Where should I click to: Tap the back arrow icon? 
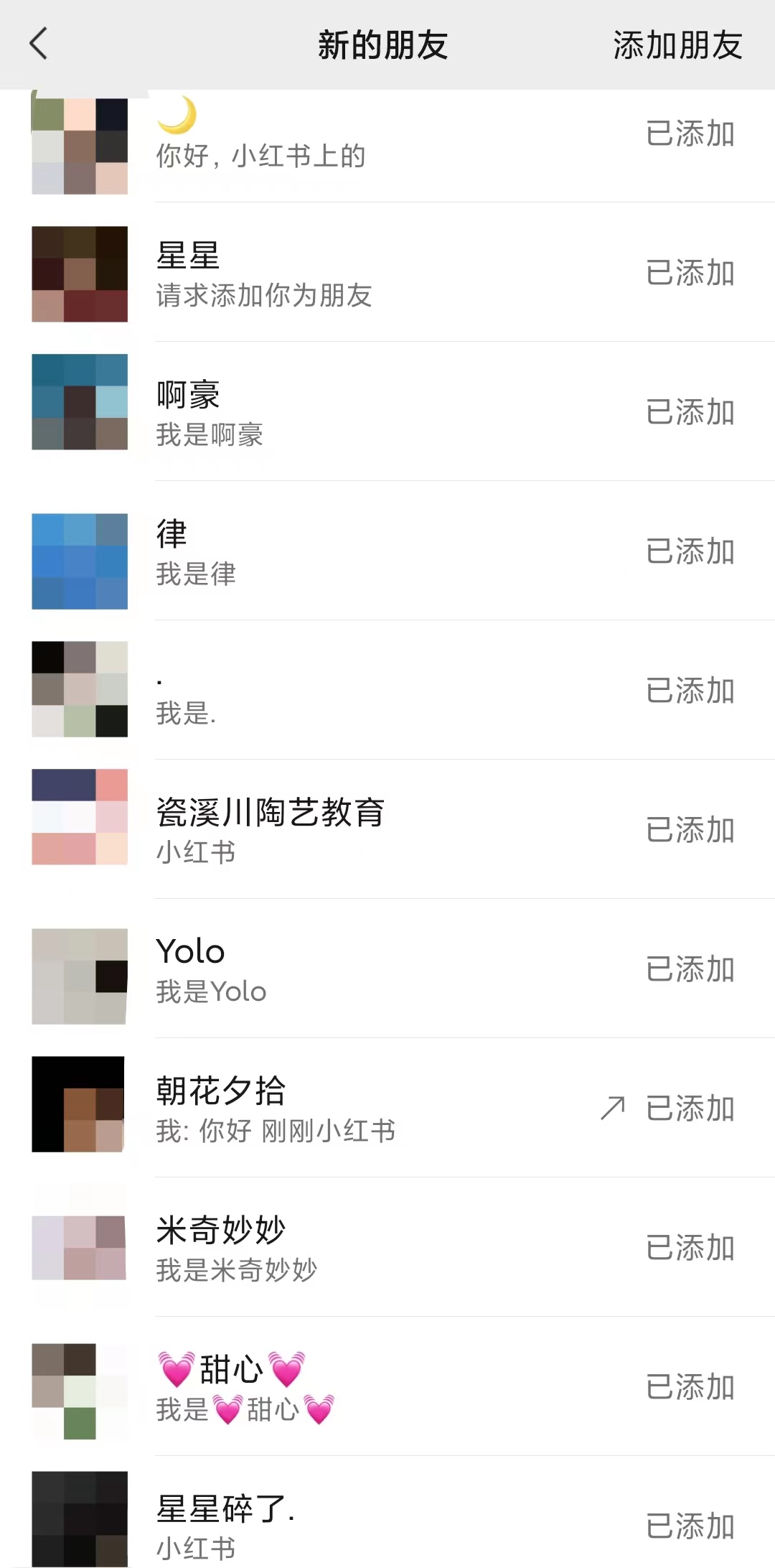click(x=39, y=45)
